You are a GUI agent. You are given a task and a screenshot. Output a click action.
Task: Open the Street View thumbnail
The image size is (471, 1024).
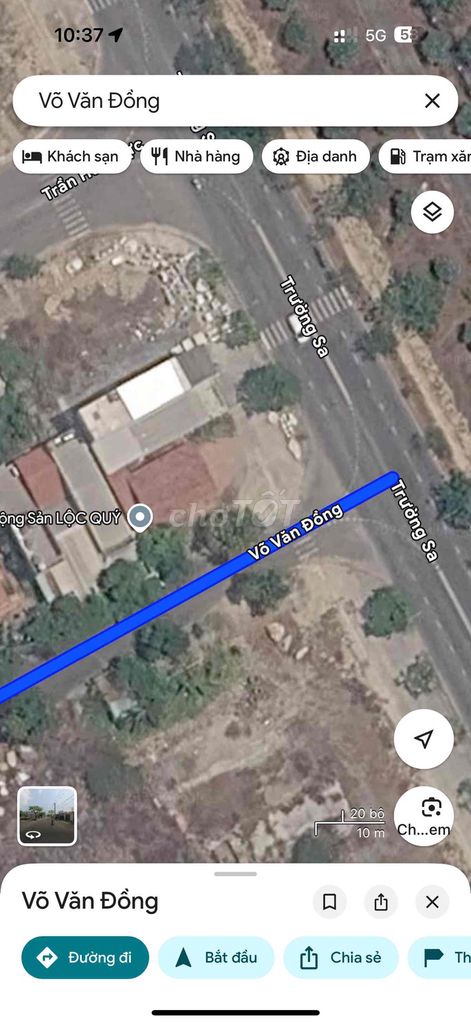47,816
